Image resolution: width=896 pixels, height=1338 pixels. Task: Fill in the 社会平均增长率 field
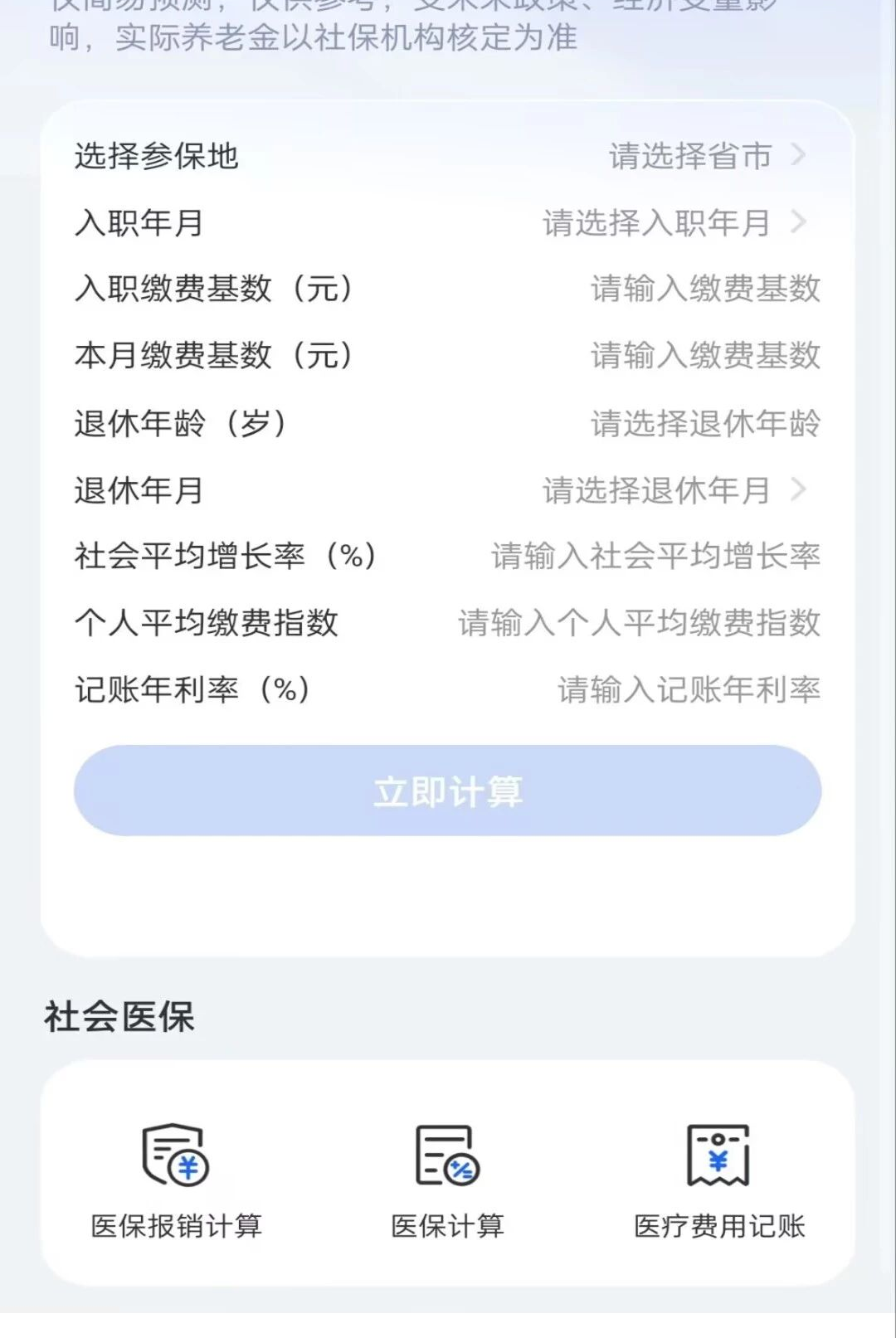655,556
